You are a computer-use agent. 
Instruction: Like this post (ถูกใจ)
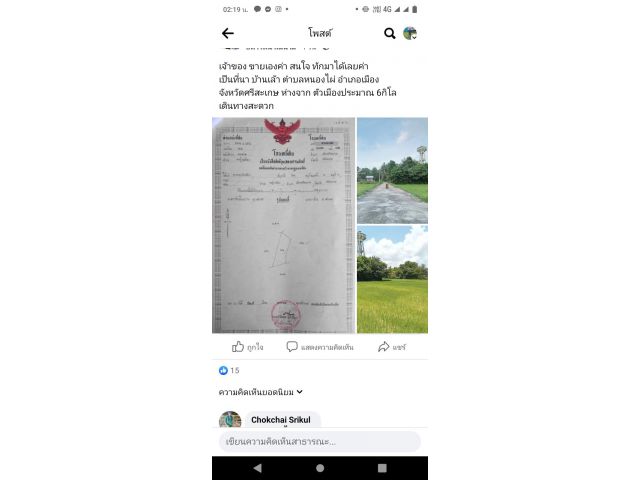[248, 347]
